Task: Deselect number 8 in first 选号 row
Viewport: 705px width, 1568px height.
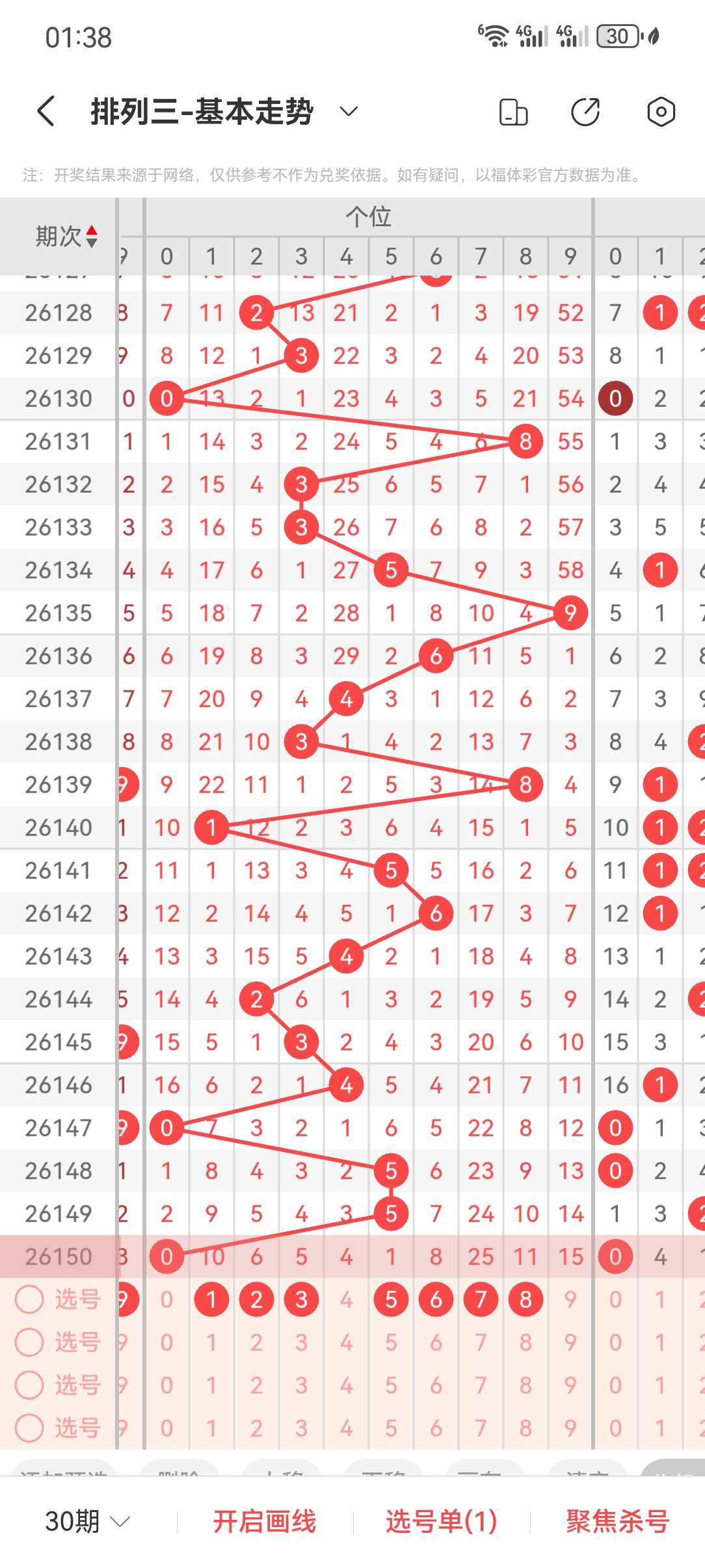Action: coord(525,1300)
